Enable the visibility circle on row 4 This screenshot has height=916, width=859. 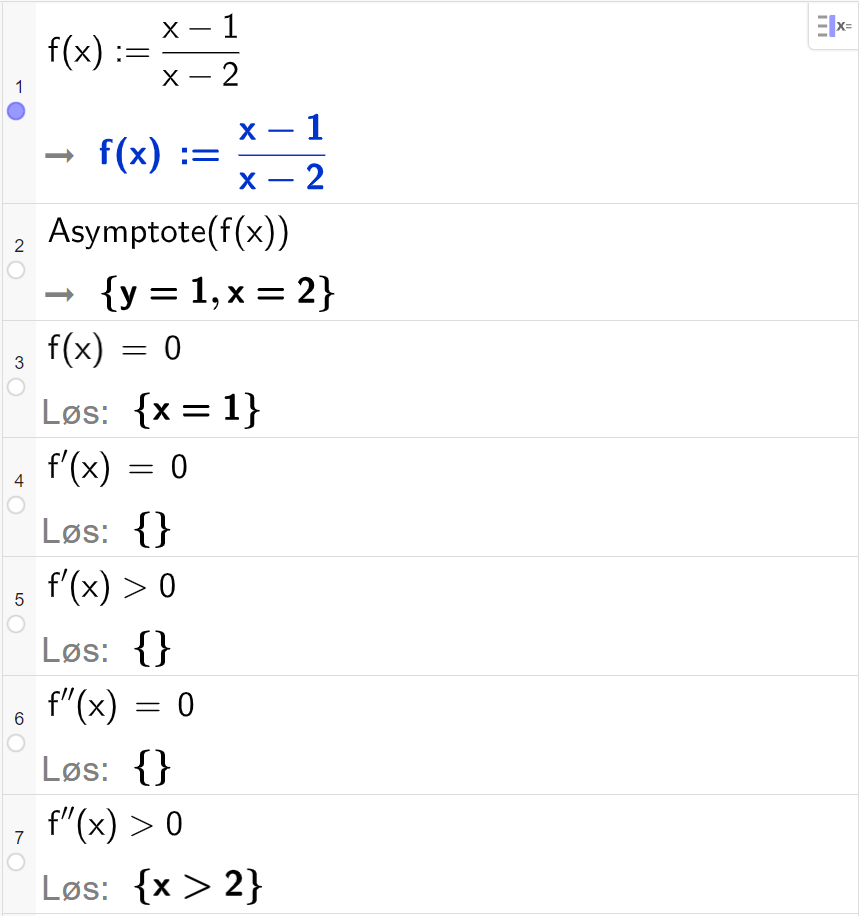tap(15, 506)
